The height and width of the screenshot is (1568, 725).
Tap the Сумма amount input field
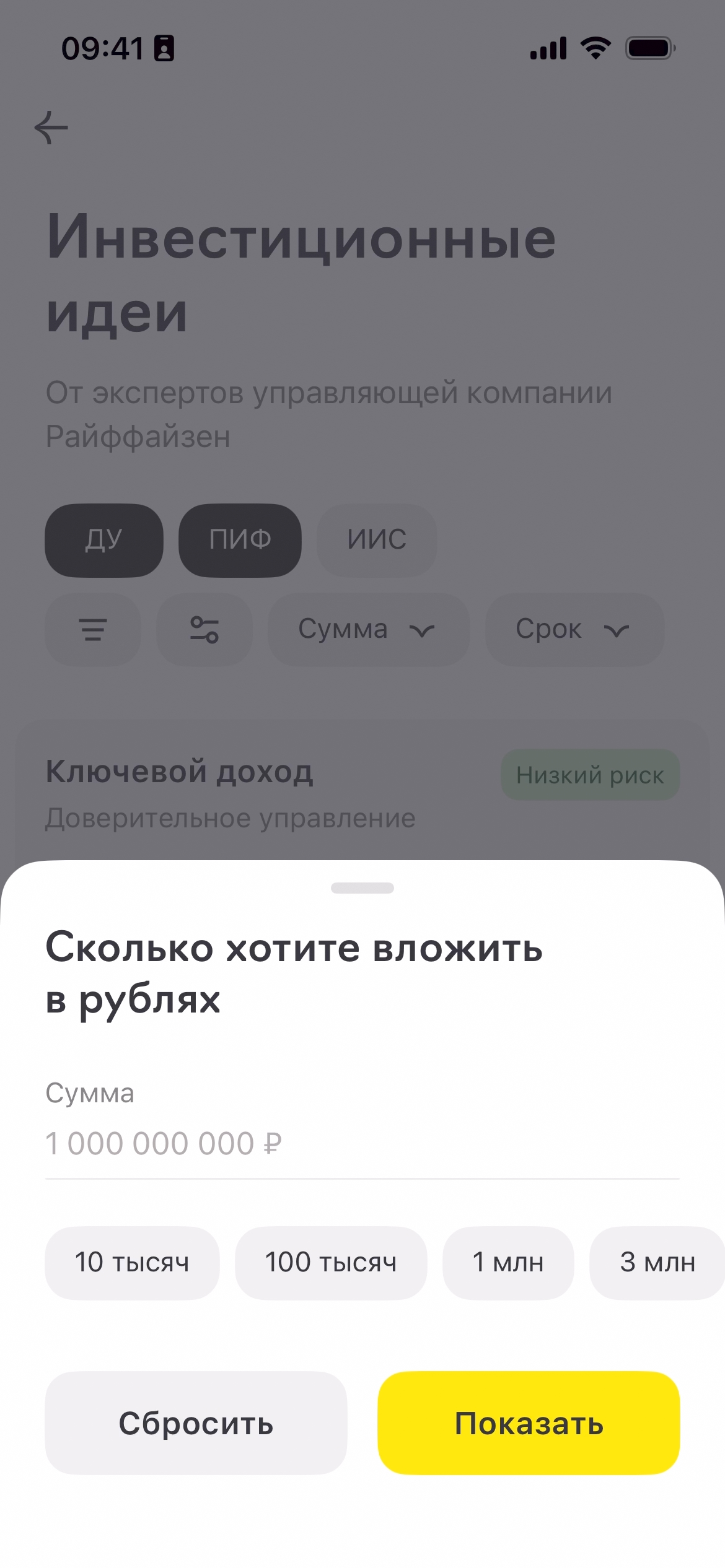coord(362,1143)
